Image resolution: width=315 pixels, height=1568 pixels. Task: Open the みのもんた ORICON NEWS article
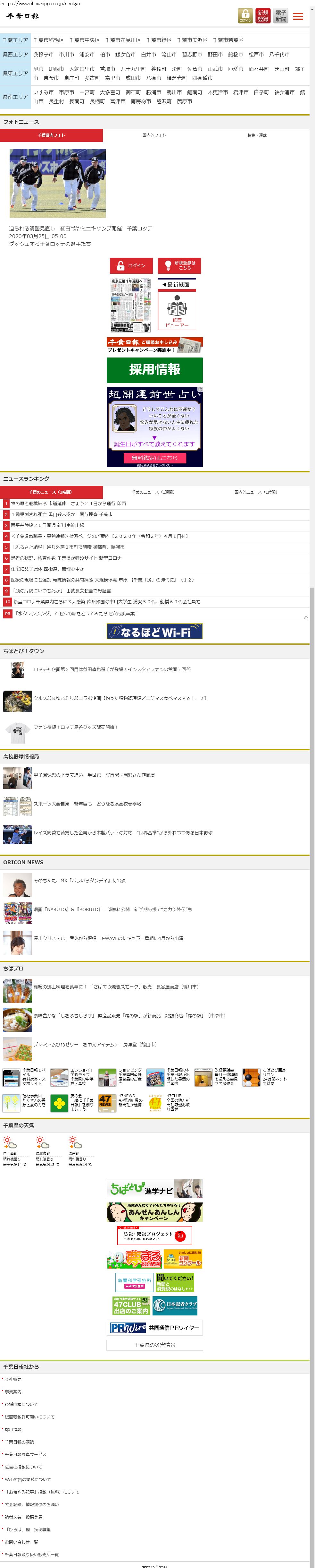point(80,881)
